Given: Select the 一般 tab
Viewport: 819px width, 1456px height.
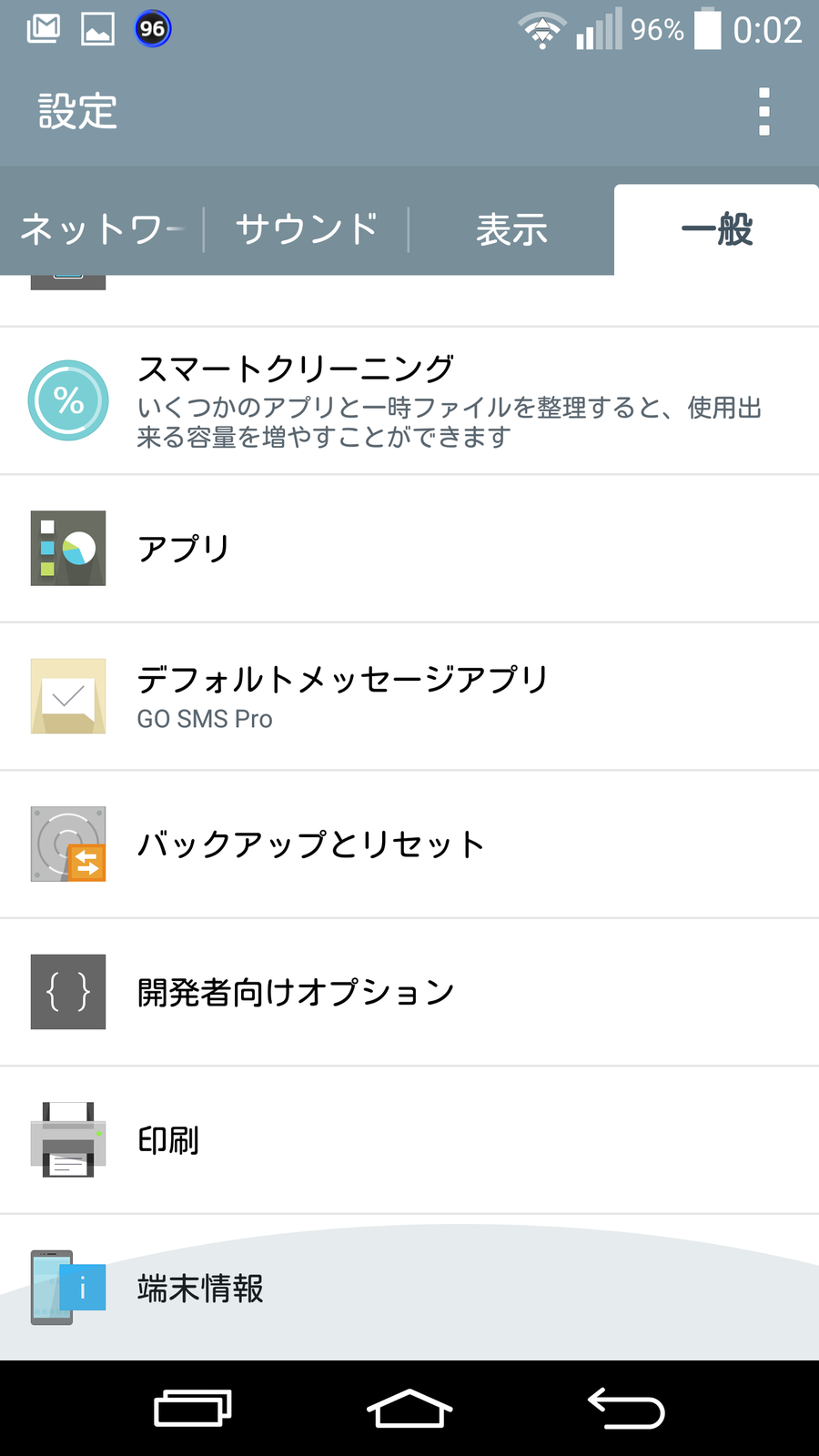Looking at the screenshot, I should pyautogui.click(x=716, y=229).
